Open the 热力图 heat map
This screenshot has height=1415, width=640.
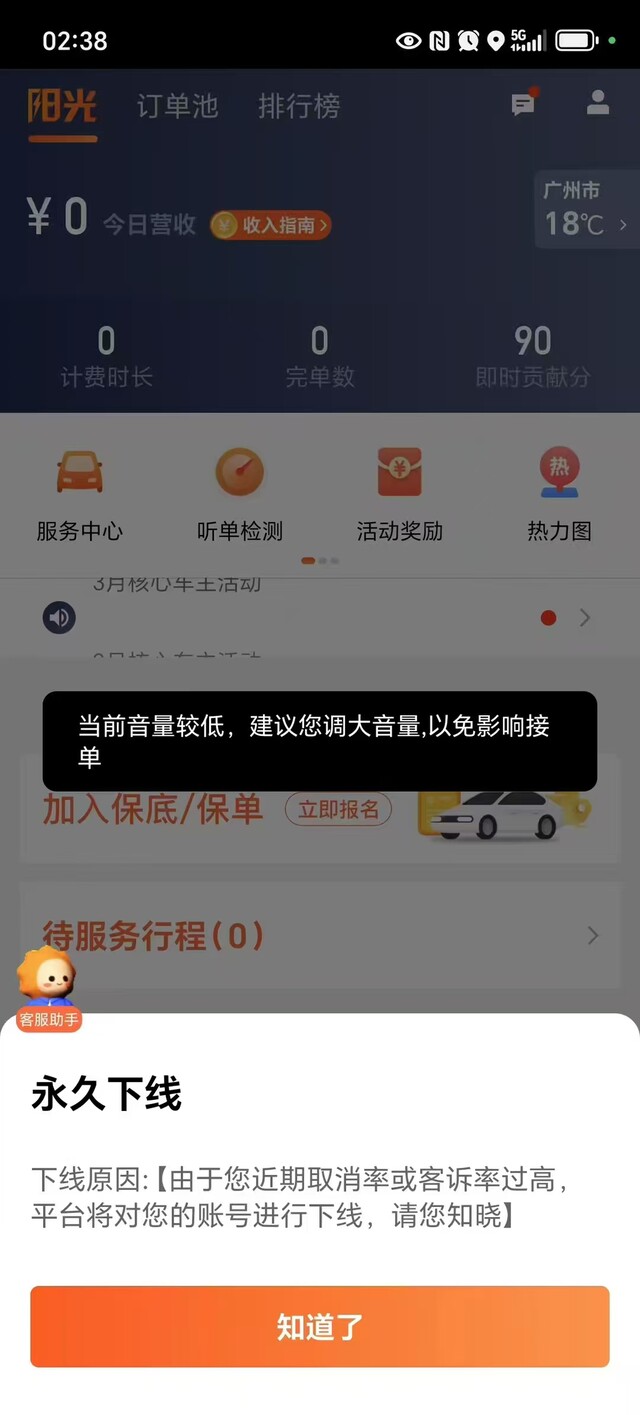pos(559,496)
